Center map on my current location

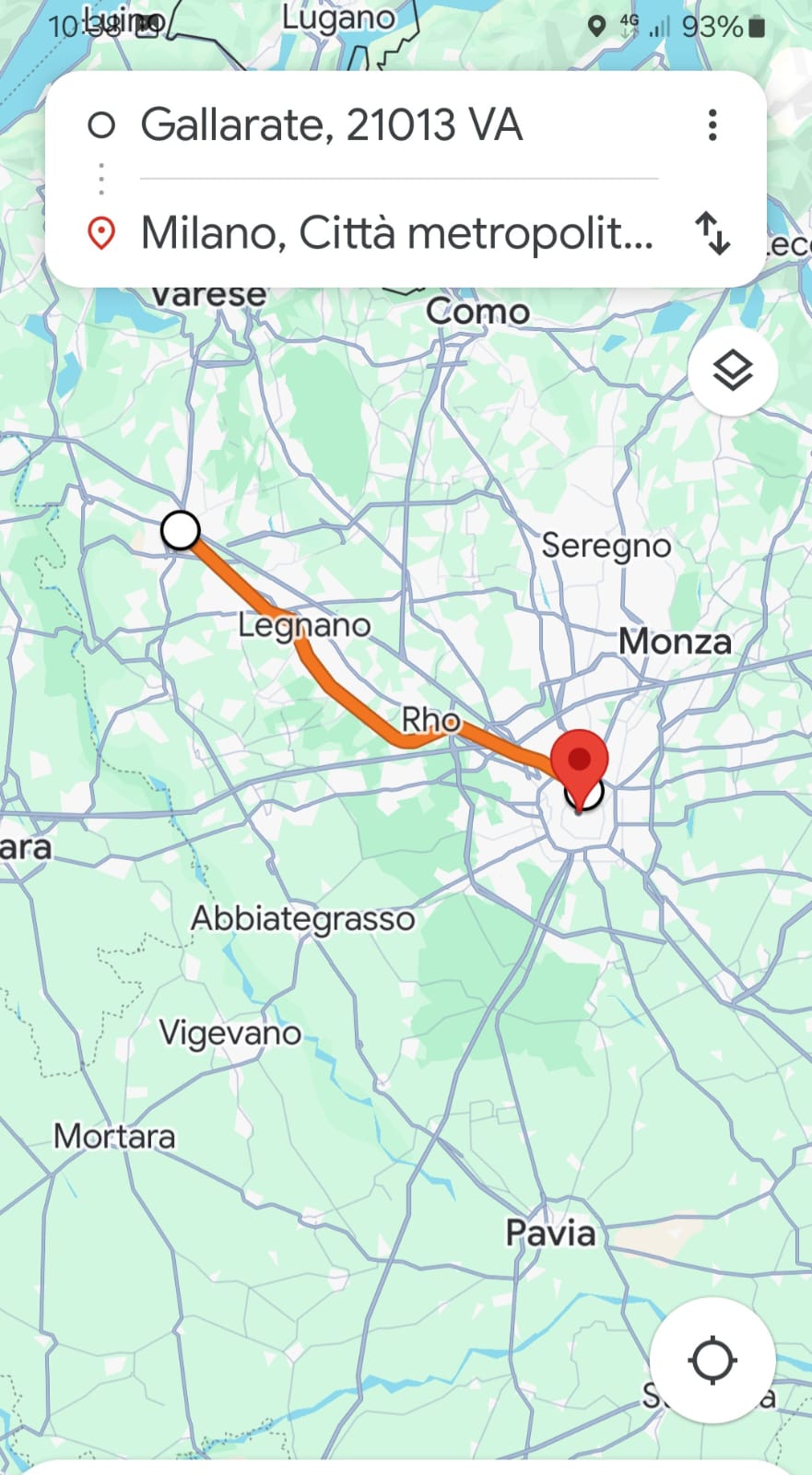712,1360
